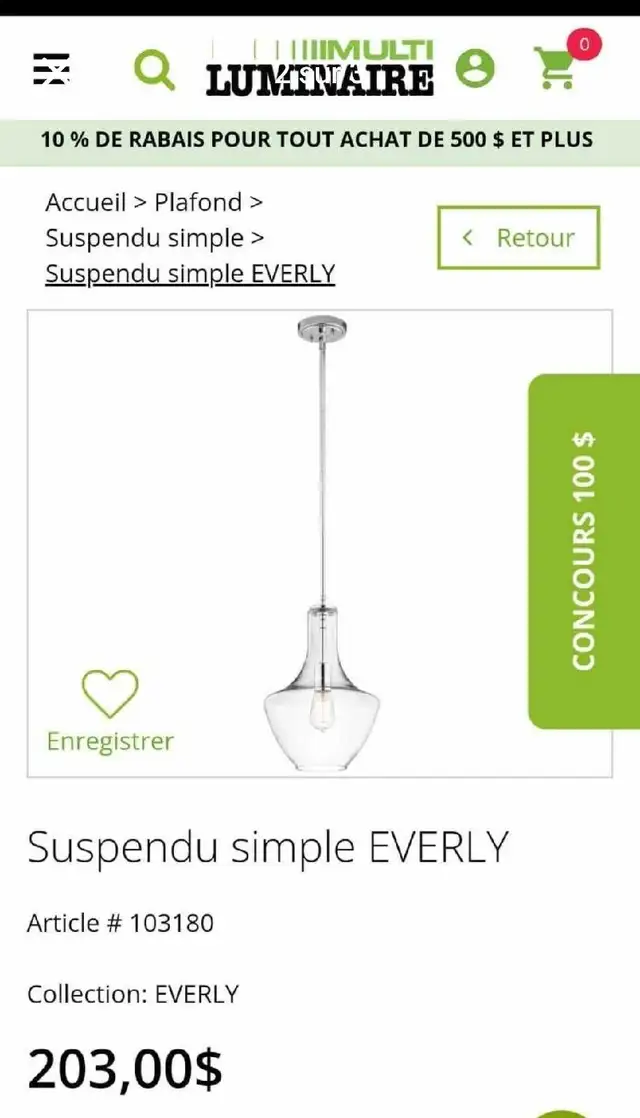Go to Suspendu simple category breadcrumb

[x=144, y=238]
